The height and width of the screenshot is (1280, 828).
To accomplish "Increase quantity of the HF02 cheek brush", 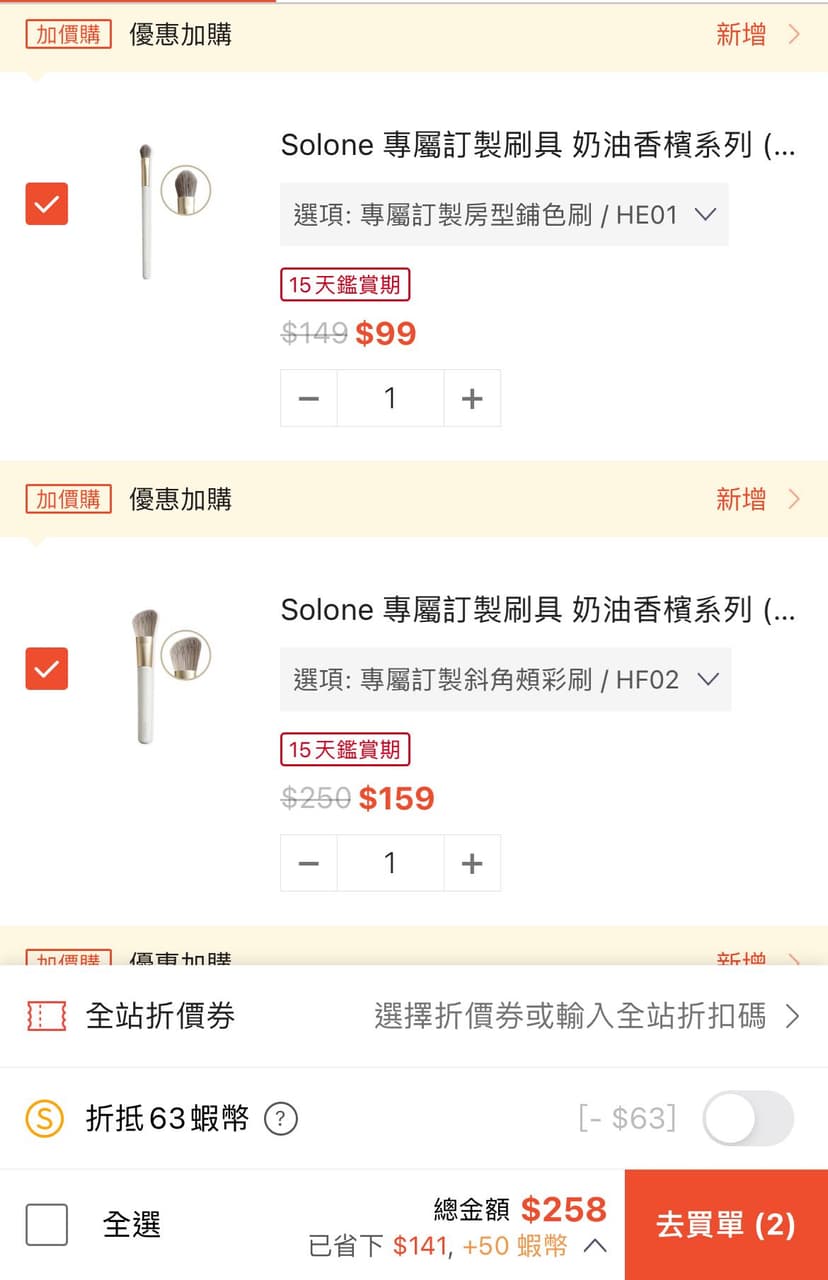I will [x=471, y=862].
